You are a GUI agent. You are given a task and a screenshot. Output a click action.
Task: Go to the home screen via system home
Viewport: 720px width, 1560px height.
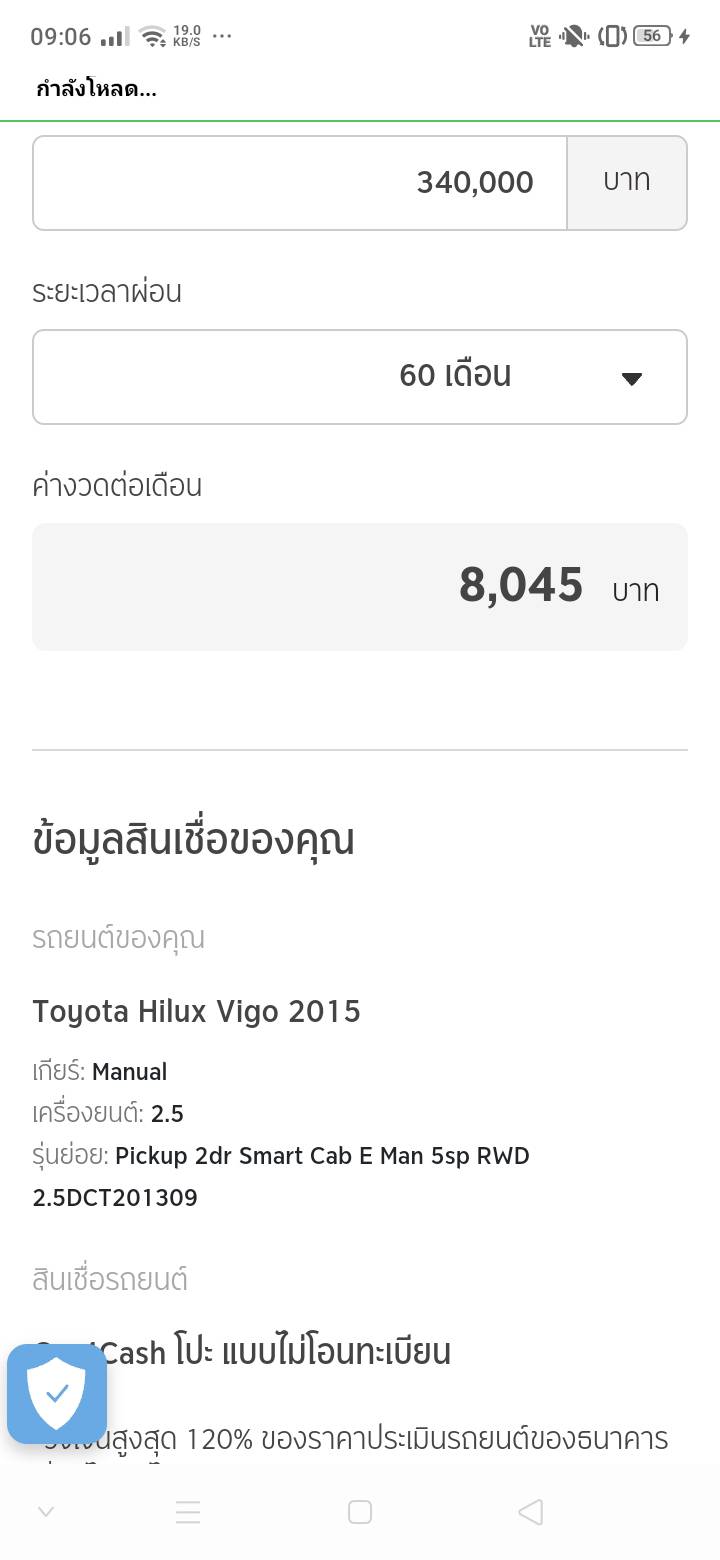click(x=360, y=1512)
